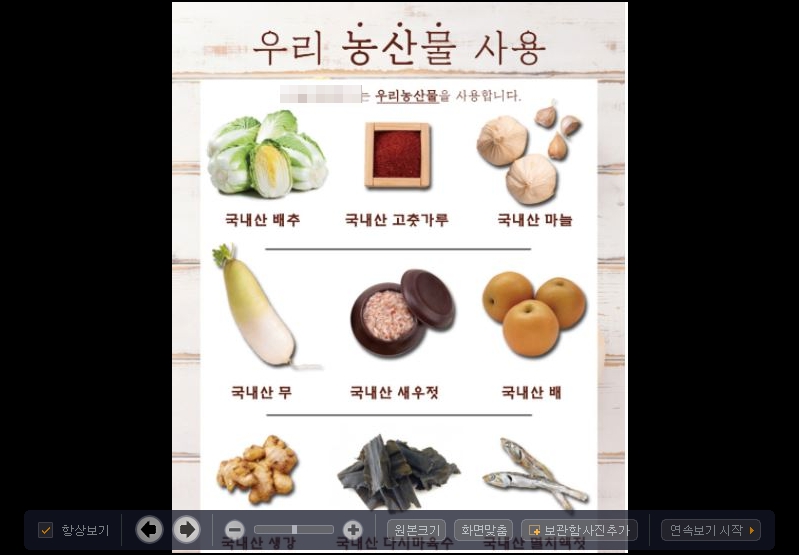The height and width of the screenshot is (555, 799).
Task: Fit image with 화면맞춤
Action: pyautogui.click(x=483, y=530)
